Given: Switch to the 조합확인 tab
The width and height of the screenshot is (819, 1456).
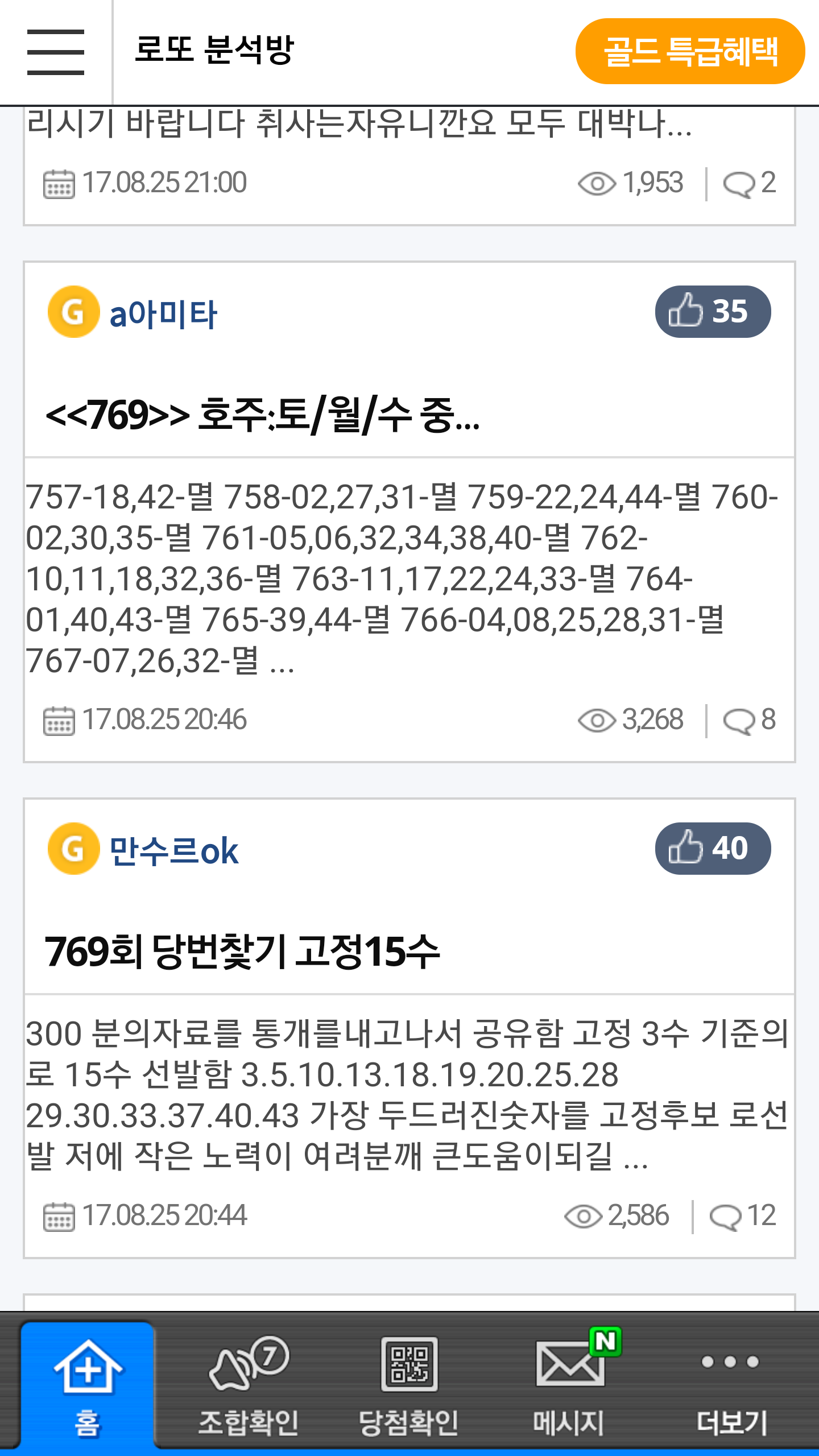Looking at the screenshot, I should pos(248,1384).
